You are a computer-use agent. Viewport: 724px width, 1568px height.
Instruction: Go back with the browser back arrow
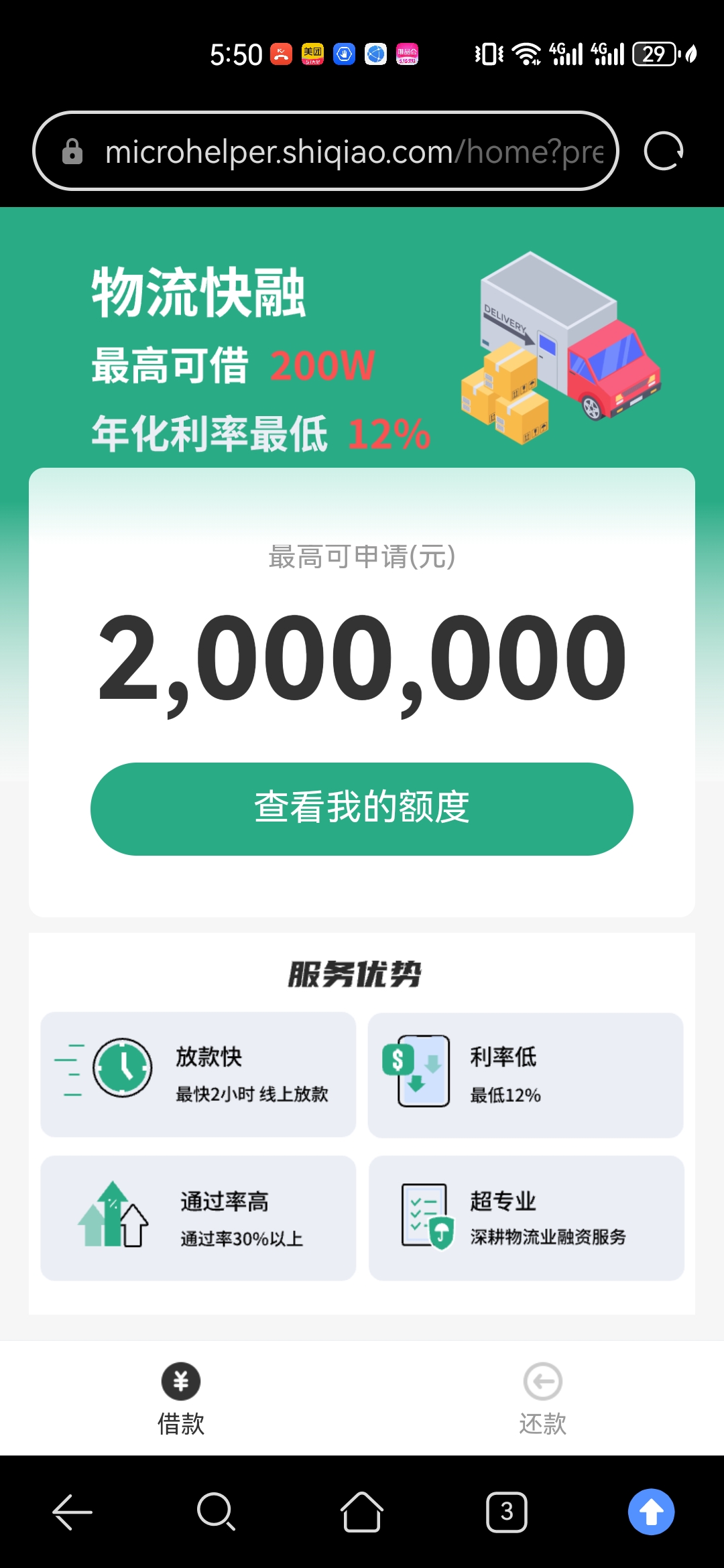click(x=72, y=1512)
